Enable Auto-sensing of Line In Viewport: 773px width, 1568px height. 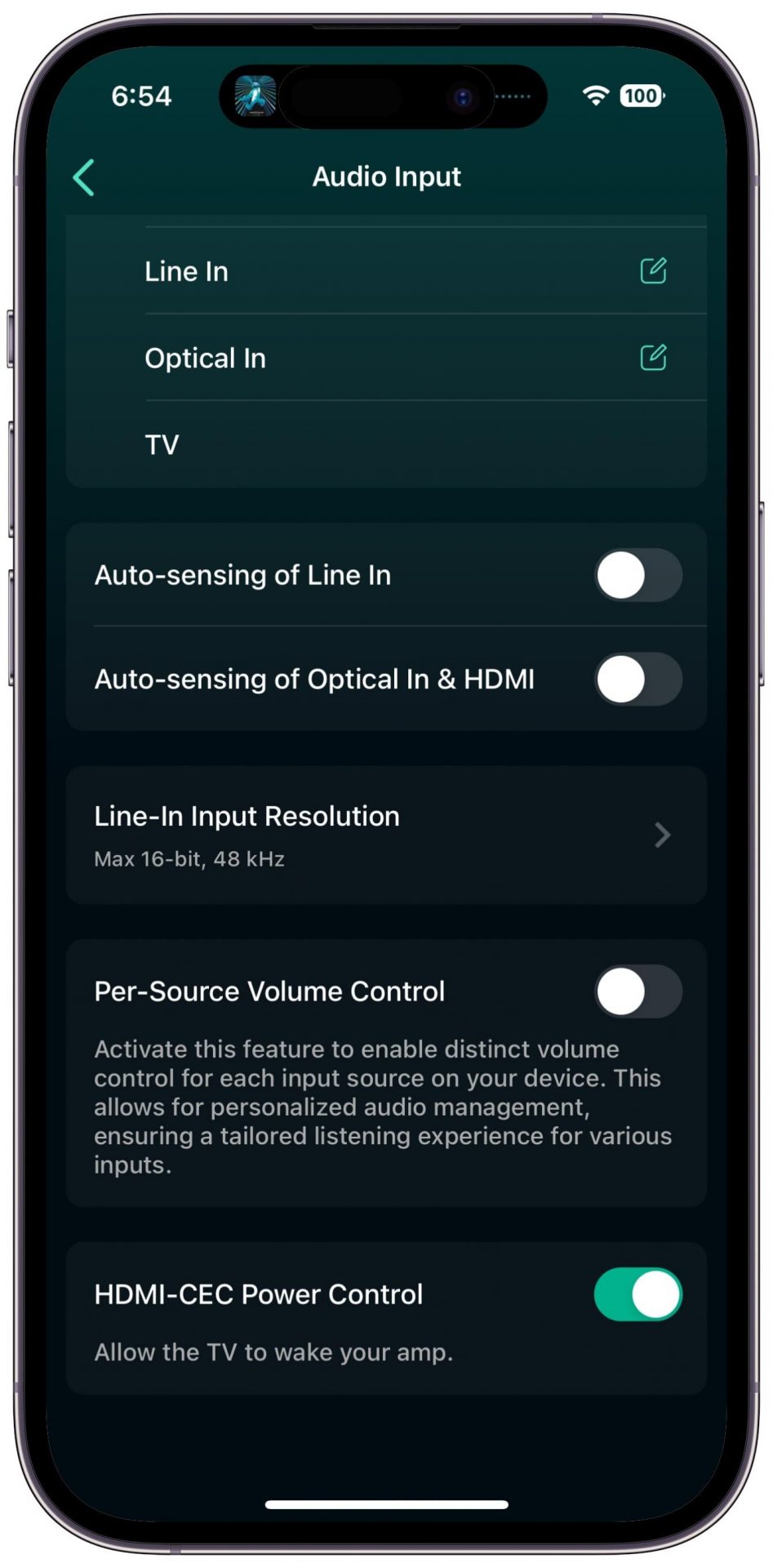click(x=638, y=575)
